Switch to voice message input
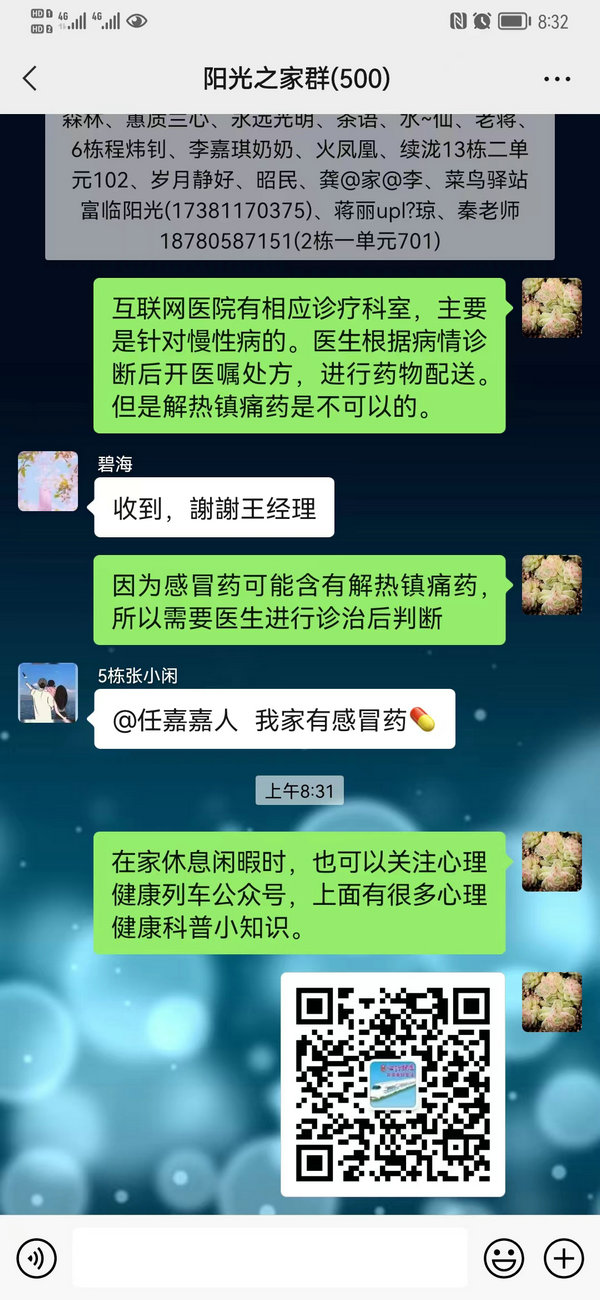The image size is (600, 1300). [x=37, y=1258]
